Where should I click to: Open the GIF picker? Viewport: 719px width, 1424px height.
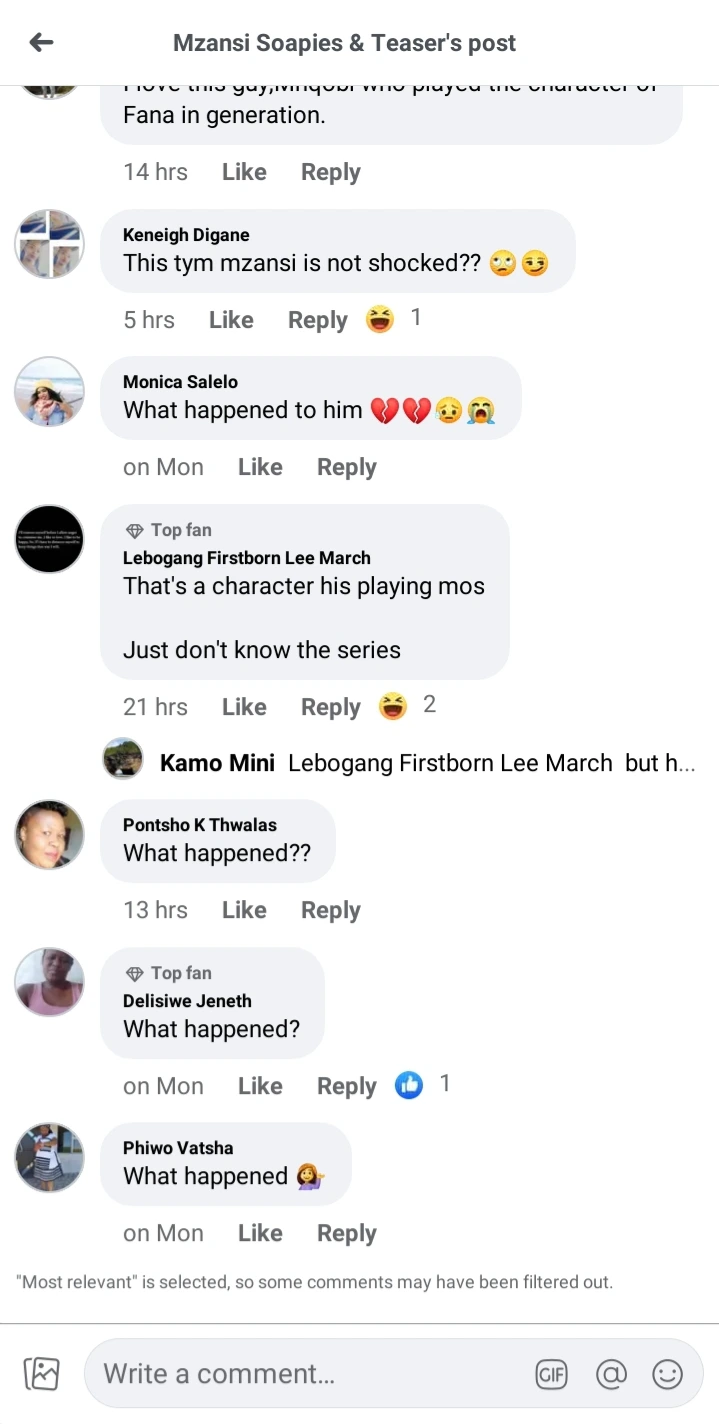pyautogui.click(x=551, y=1374)
